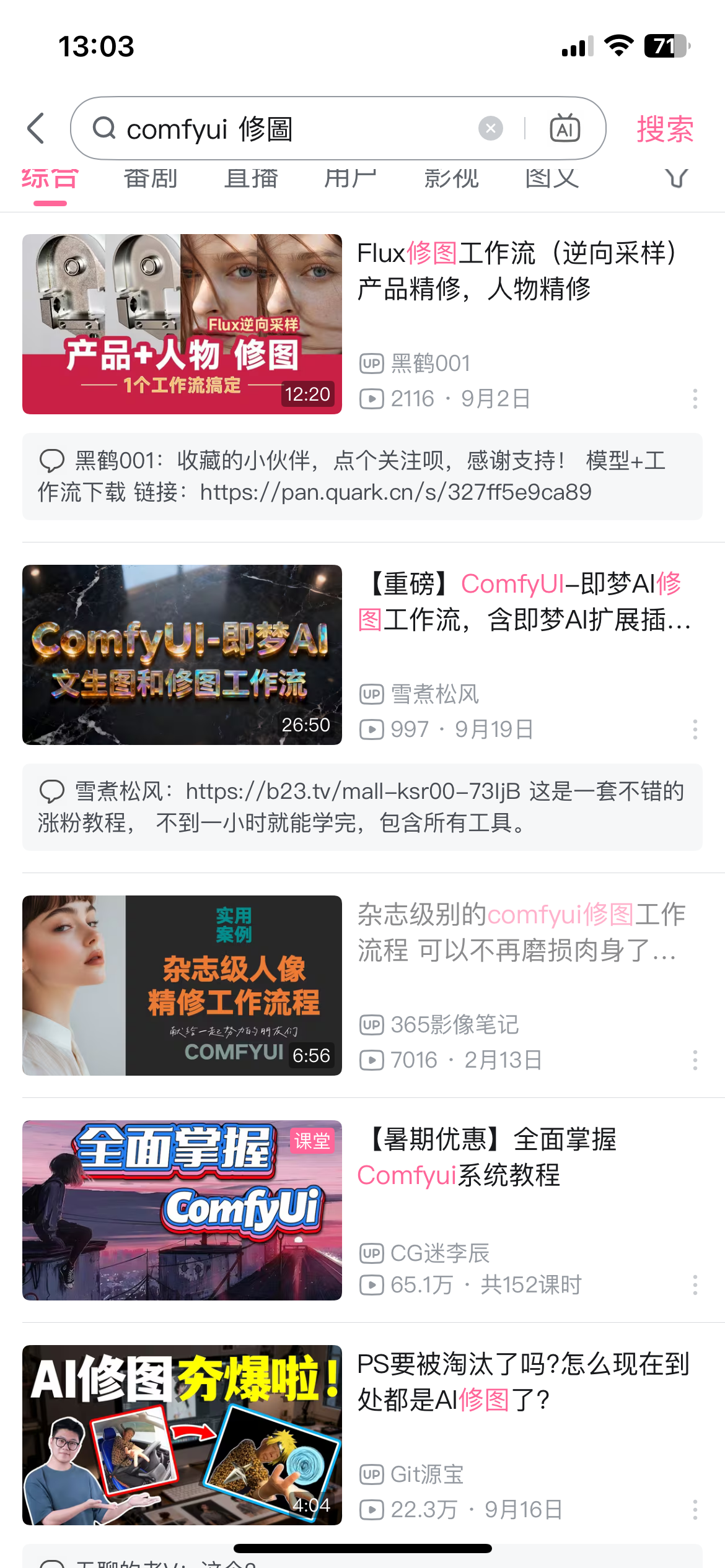The image size is (725, 1568).
Task: Open more options for CG迷李辰's course
Action: [x=695, y=1285]
